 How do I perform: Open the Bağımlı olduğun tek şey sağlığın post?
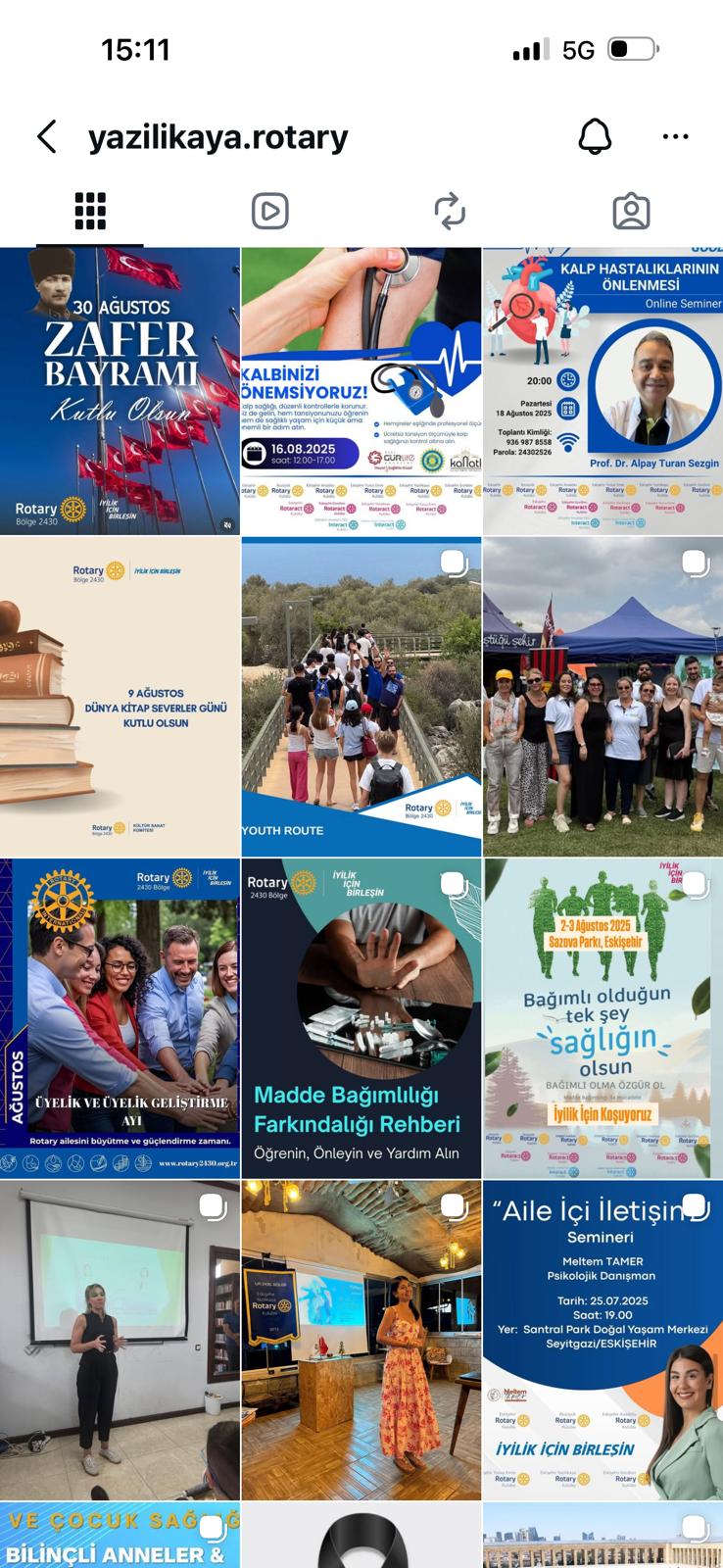602,1018
